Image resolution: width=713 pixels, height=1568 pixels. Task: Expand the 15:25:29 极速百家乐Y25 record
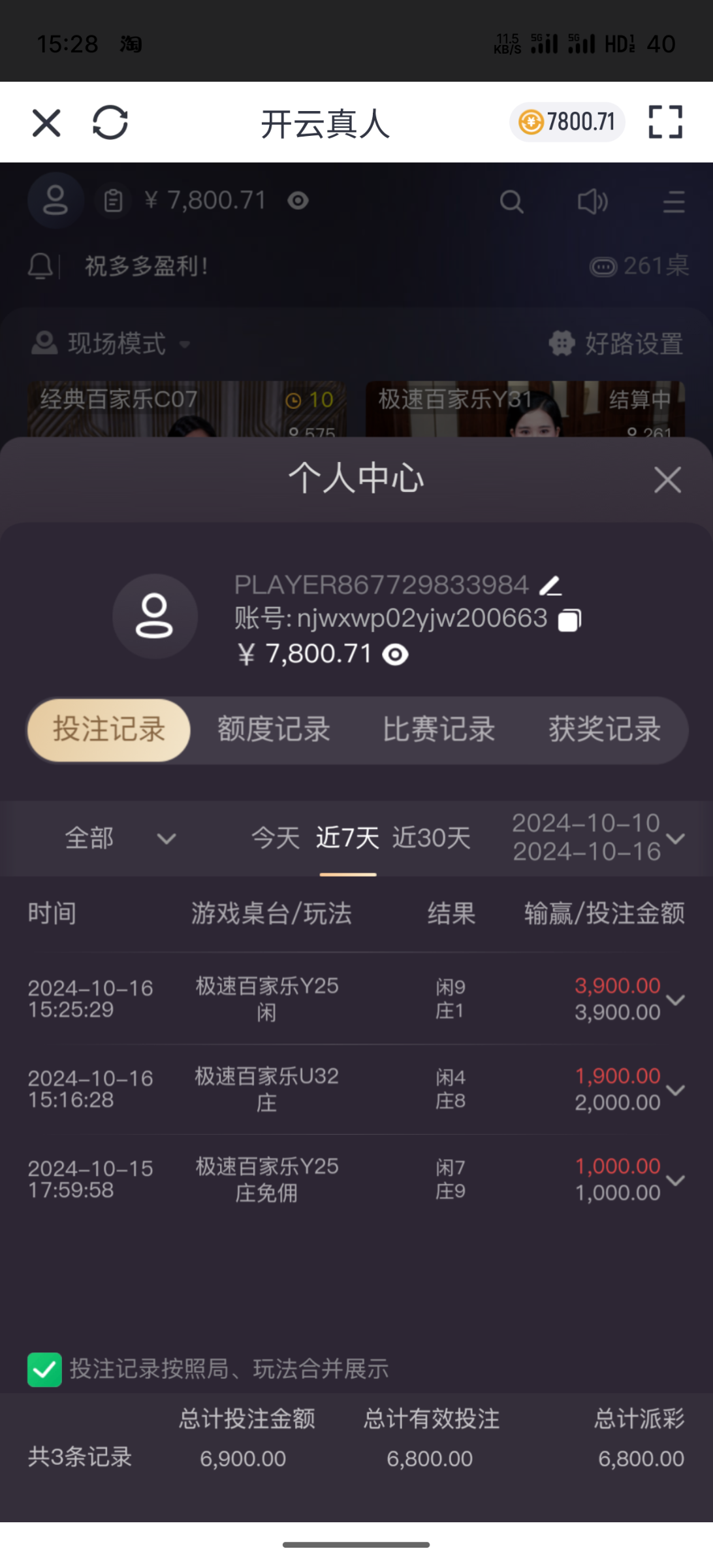pos(675,1000)
